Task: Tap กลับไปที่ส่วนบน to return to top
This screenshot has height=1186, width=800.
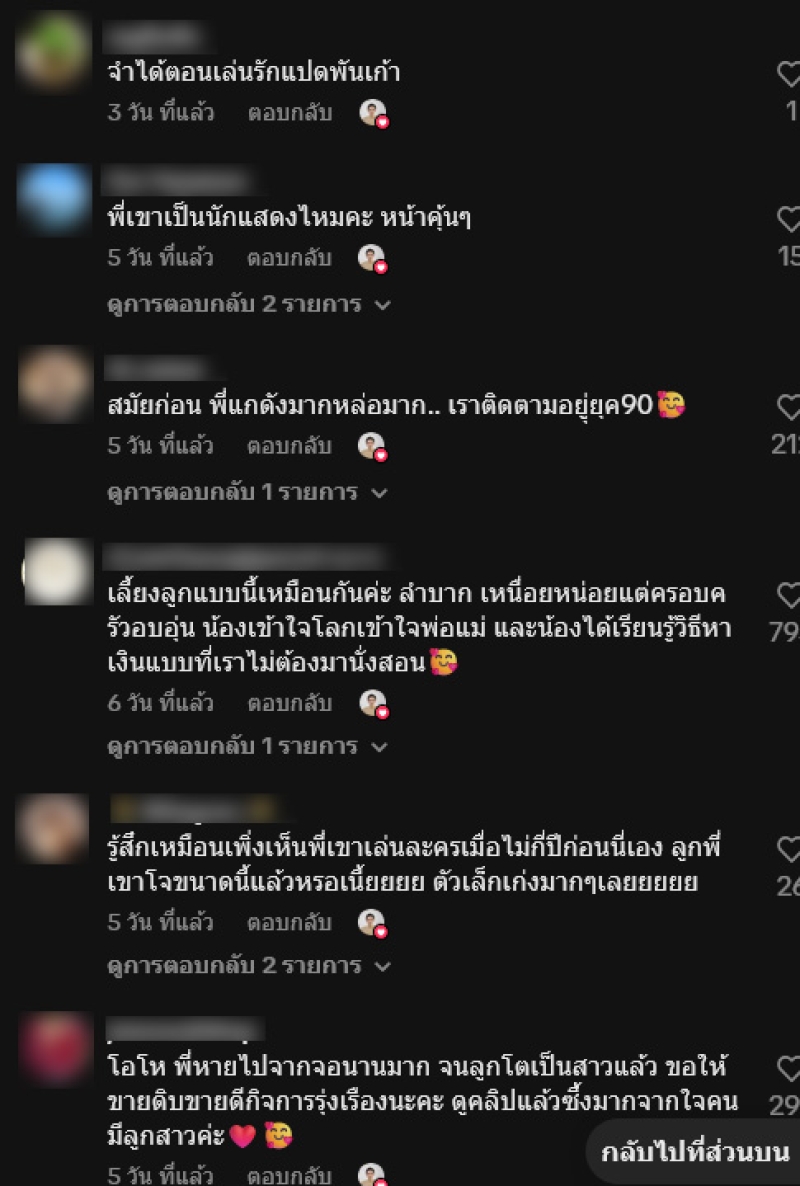Action: [694, 1152]
